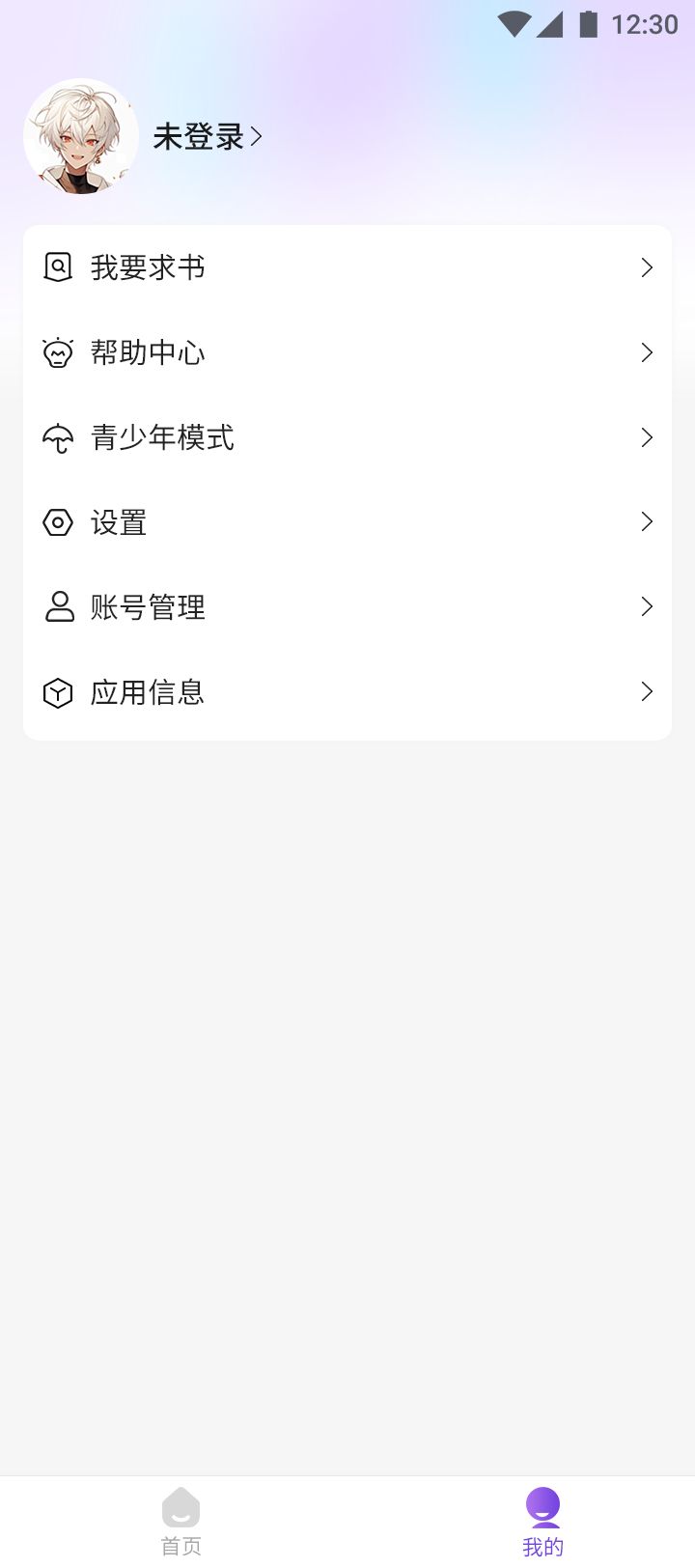Switch to the 首页 home tab
The height and width of the screenshot is (1568, 695).
pyautogui.click(x=181, y=1521)
